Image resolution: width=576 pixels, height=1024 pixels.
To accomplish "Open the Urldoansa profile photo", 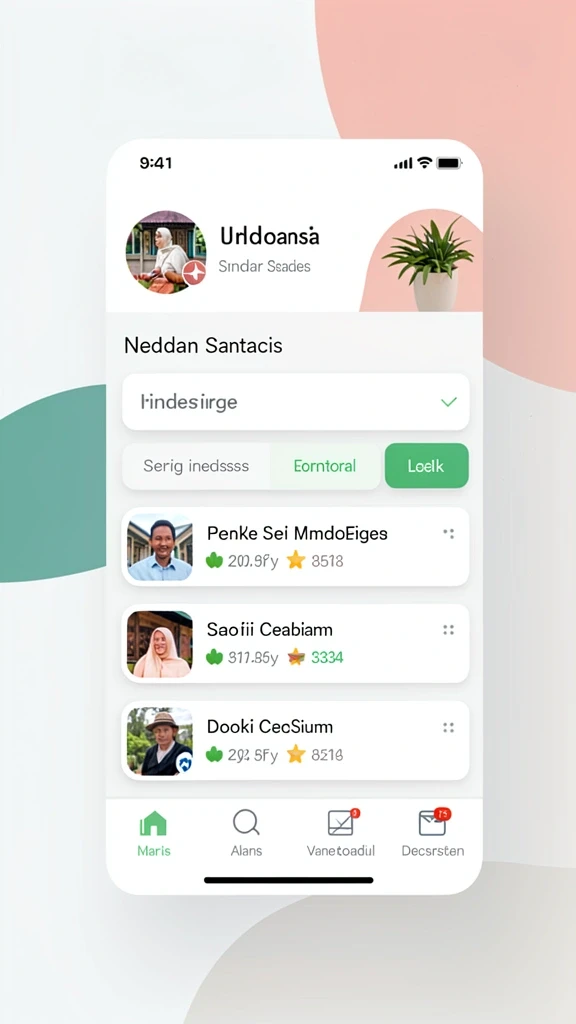I will point(166,252).
